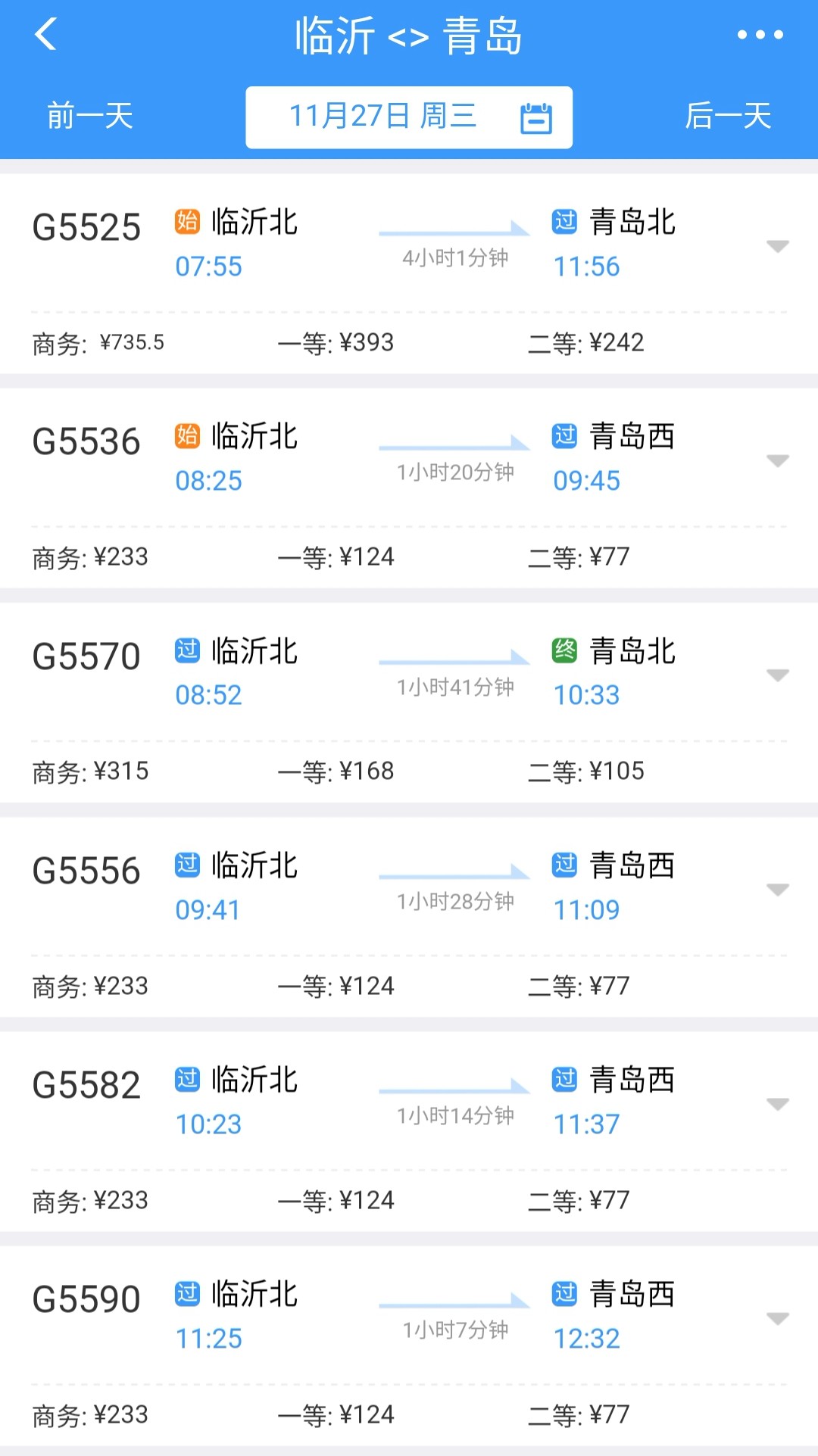The image size is (818, 1456).
Task: Expand details of train G5525
Action: [x=778, y=246]
